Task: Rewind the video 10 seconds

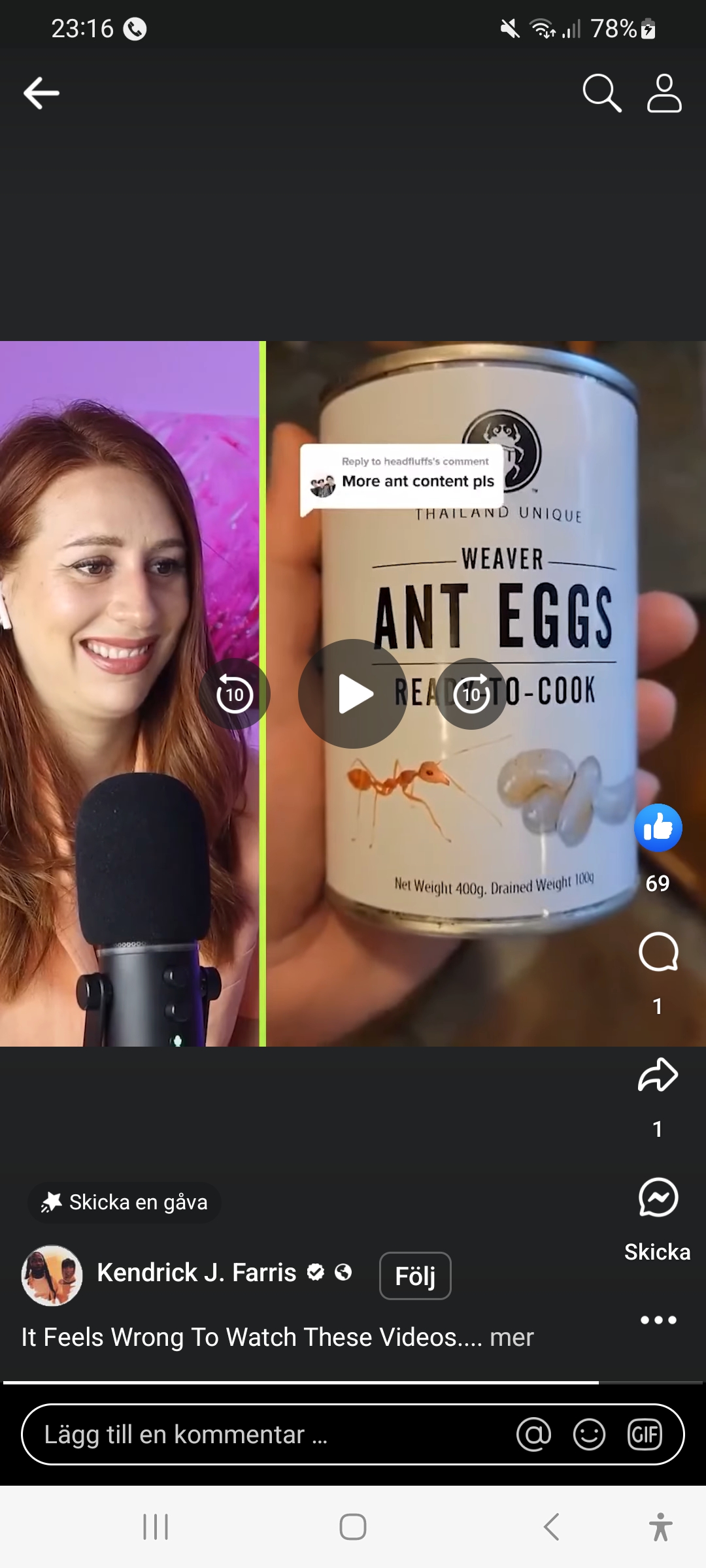Action: coord(235,694)
